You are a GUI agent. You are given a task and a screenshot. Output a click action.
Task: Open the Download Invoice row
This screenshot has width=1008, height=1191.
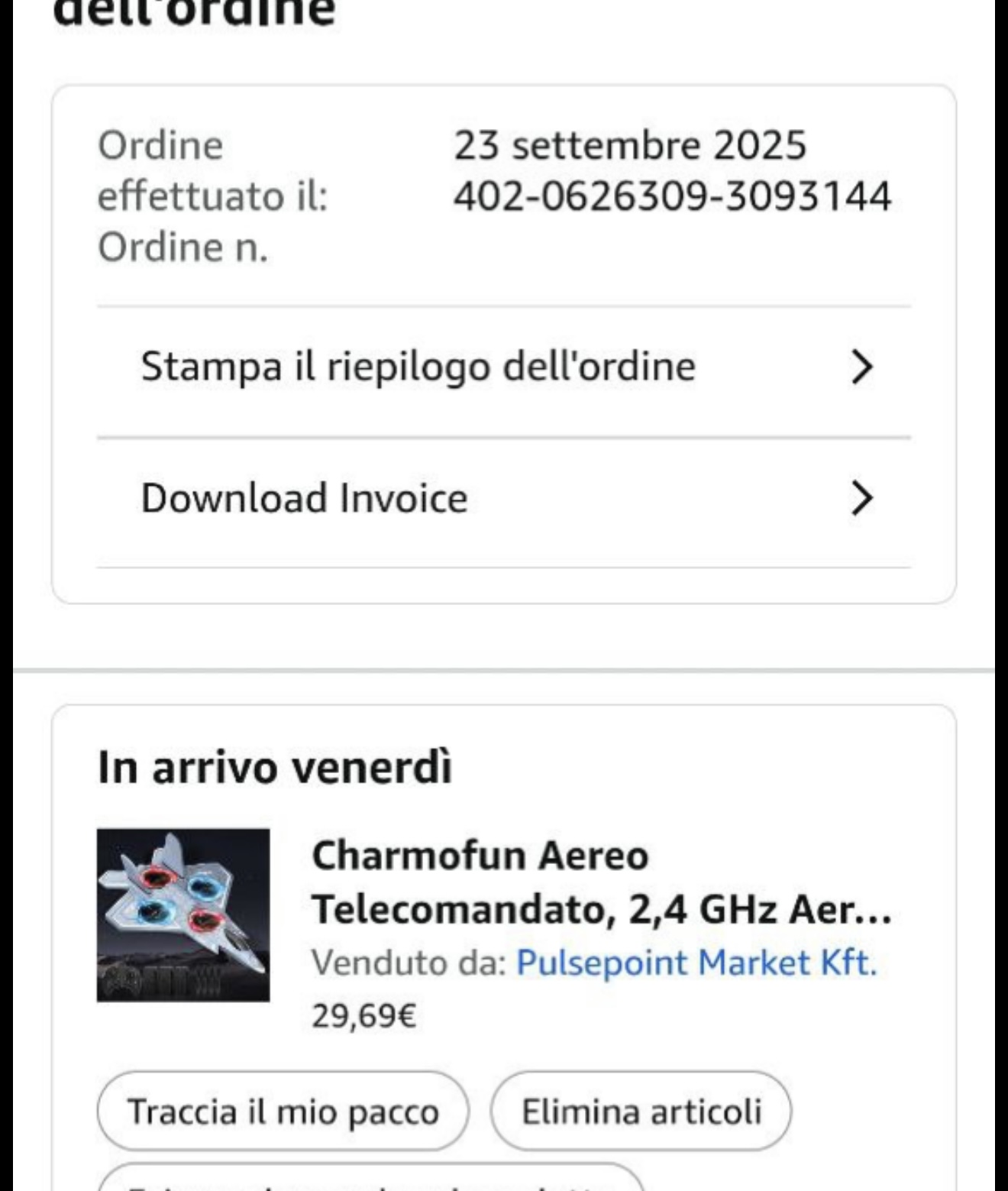point(504,499)
